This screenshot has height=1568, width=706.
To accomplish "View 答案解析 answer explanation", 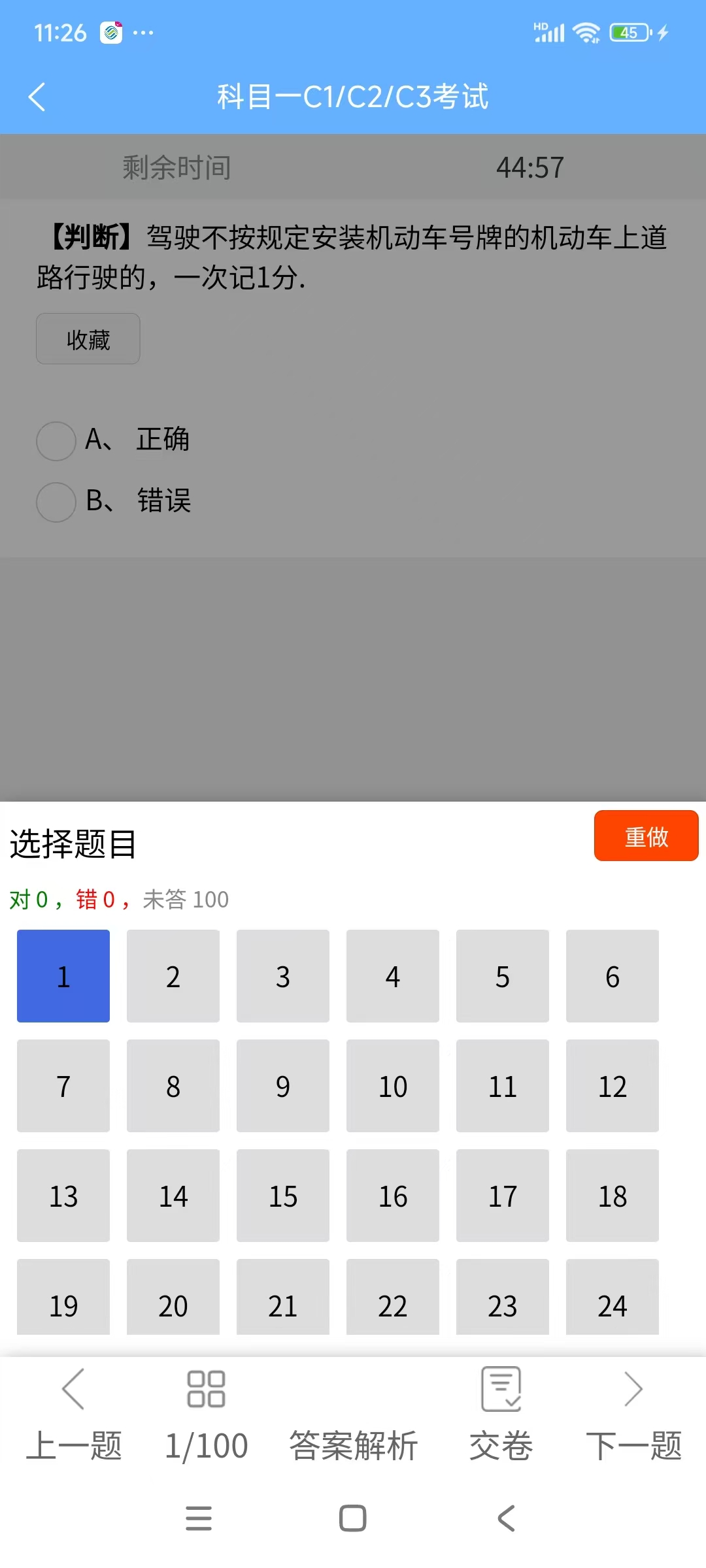I will point(353,1445).
